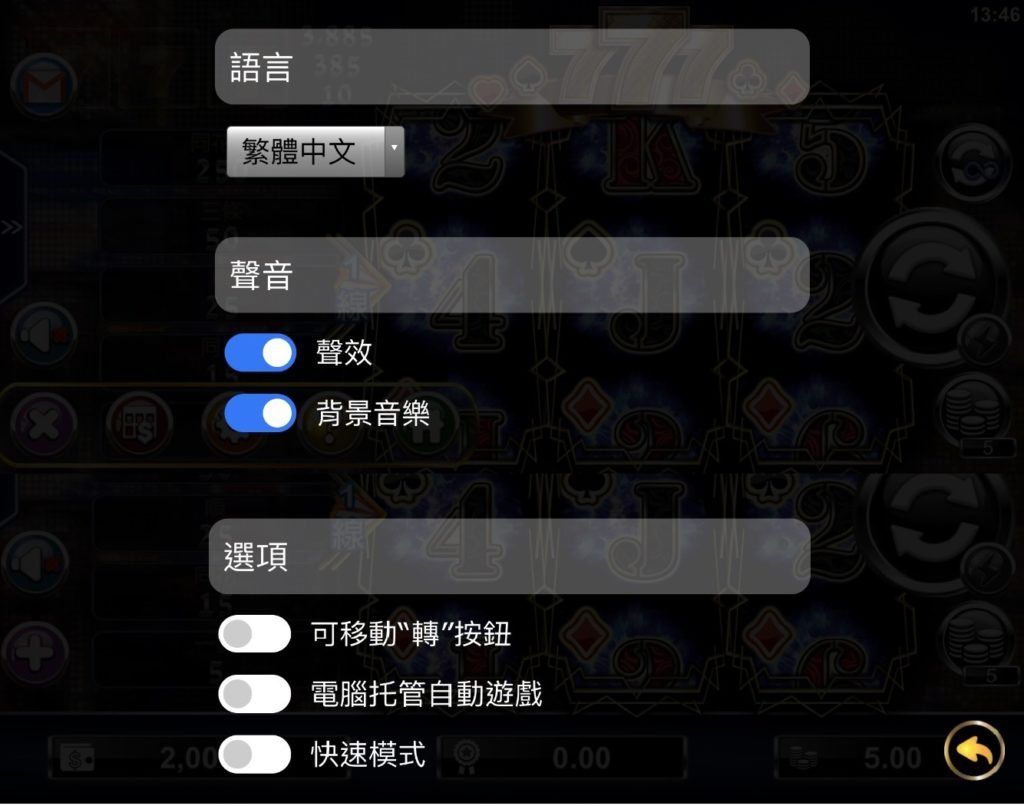Tap the yellow back arrow to close settings
1024x806 pixels.
pyautogui.click(x=974, y=750)
